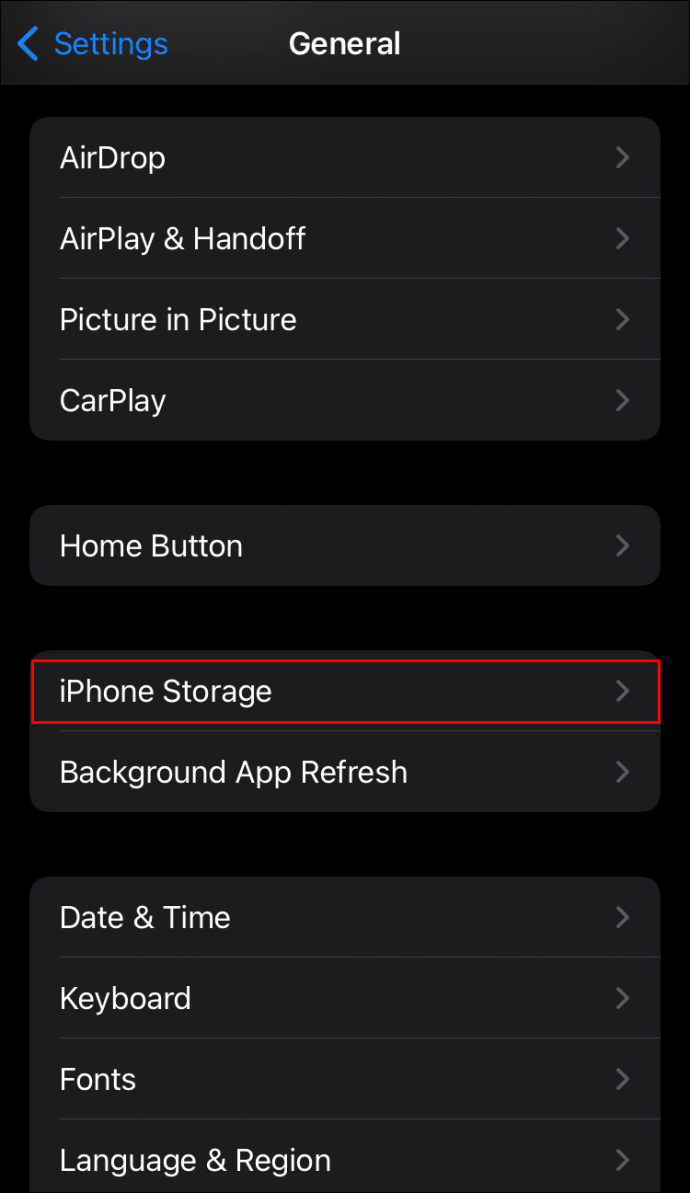
Task: Open Background App Refresh
Action: 344,772
